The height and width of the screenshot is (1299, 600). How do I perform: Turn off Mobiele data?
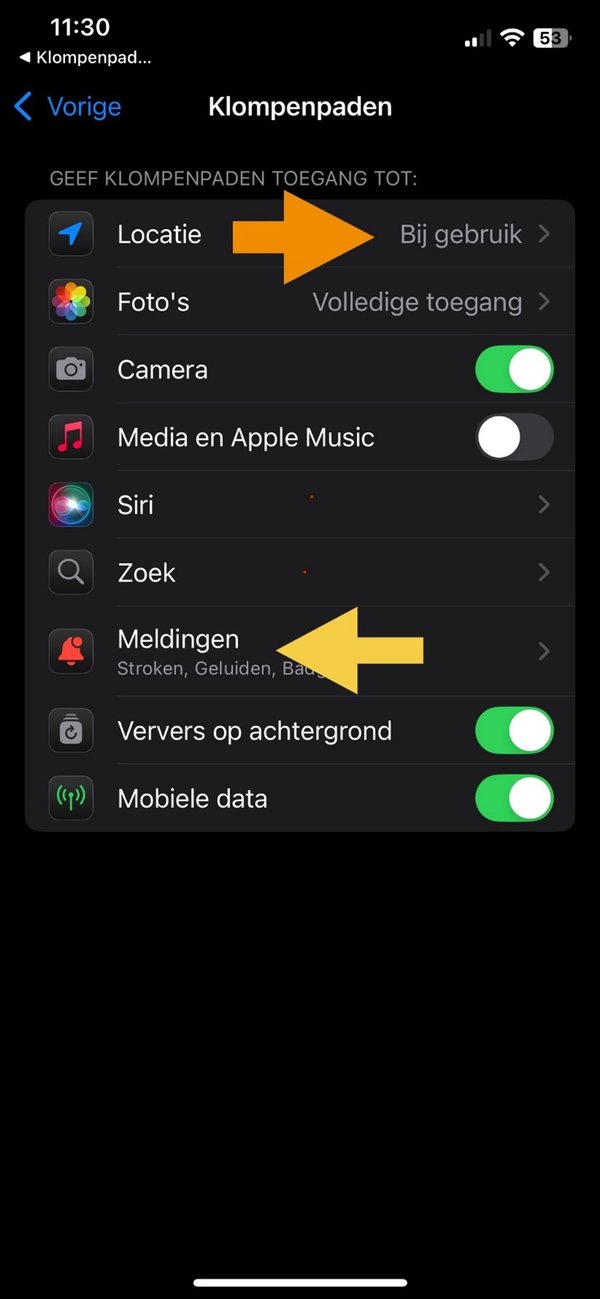(513, 799)
